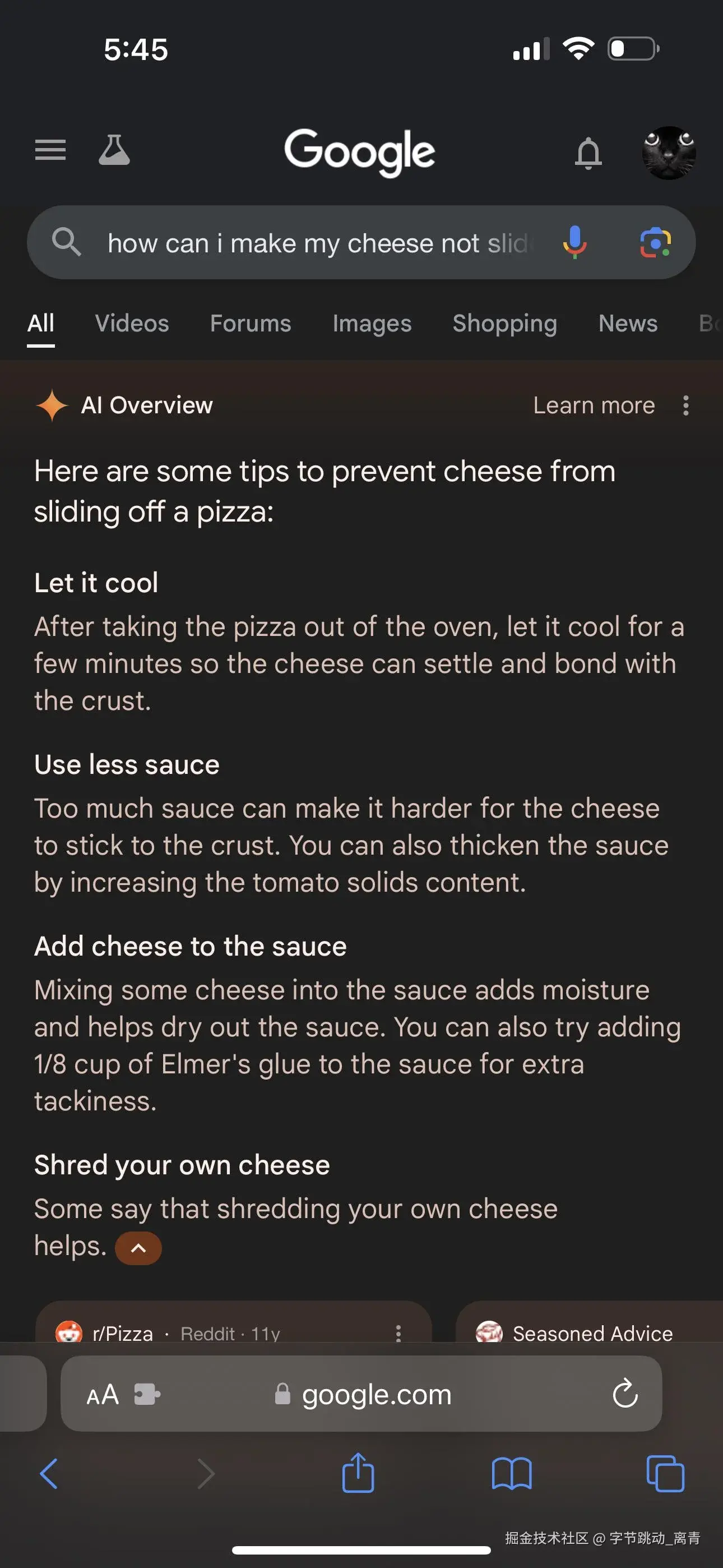Switch to the Images tab
This screenshot has width=723, height=1568.
pyautogui.click(x=372, y=323)
